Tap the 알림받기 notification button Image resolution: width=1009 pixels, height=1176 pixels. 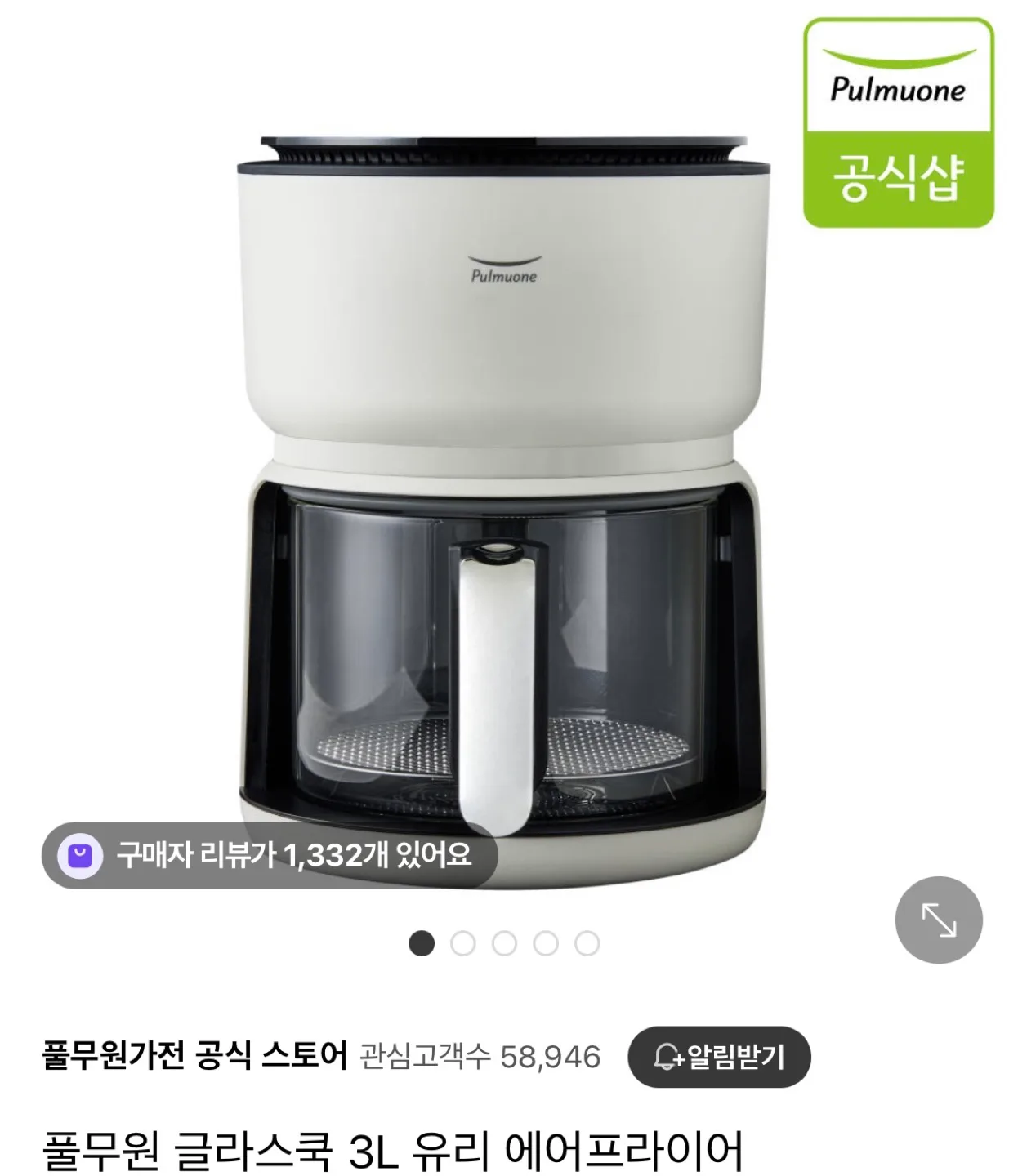tap(719, 1057)
